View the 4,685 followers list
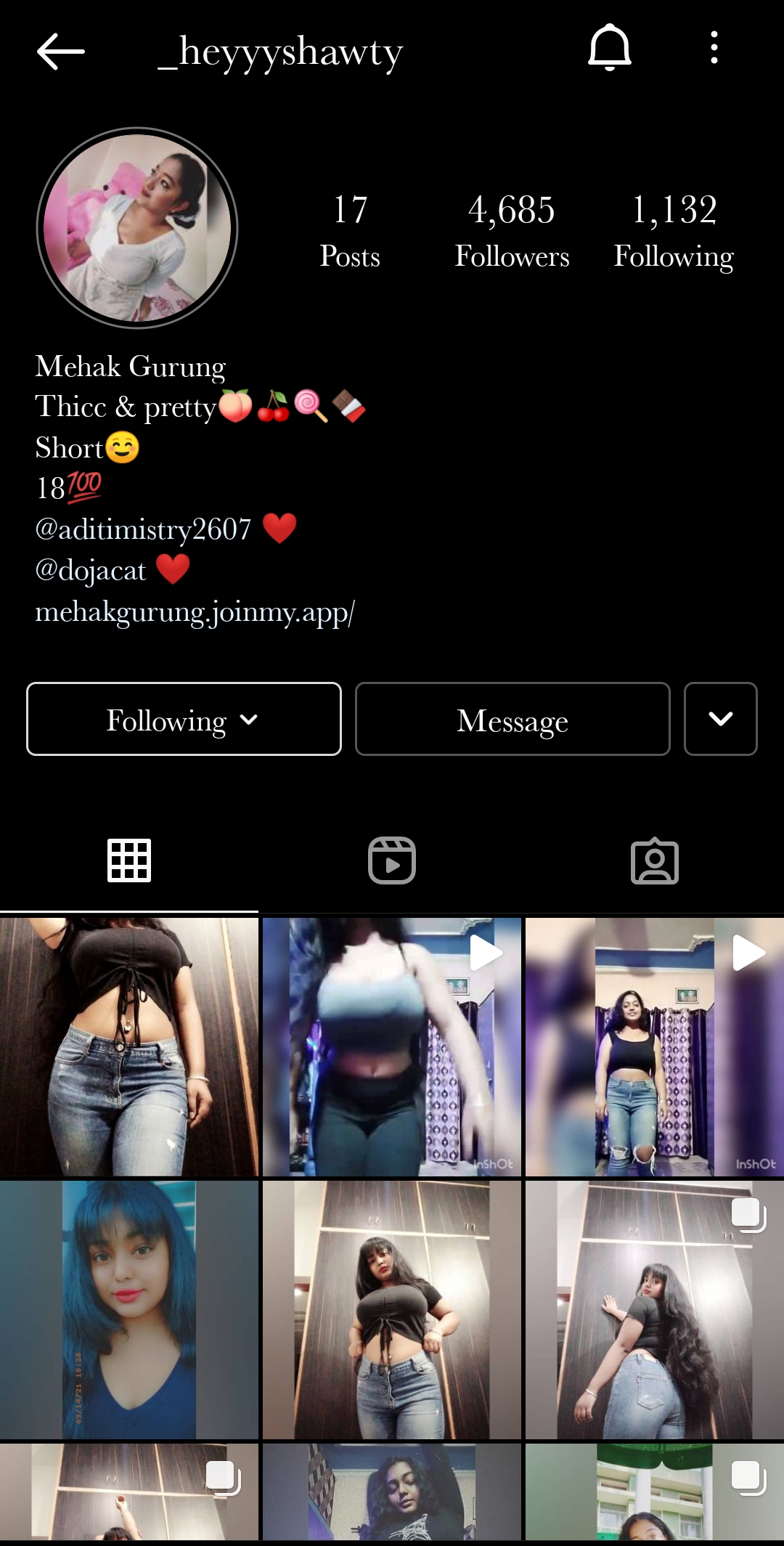Image resolution: width=784 pixels, height=1546 pixels. (x=512, y=231)
